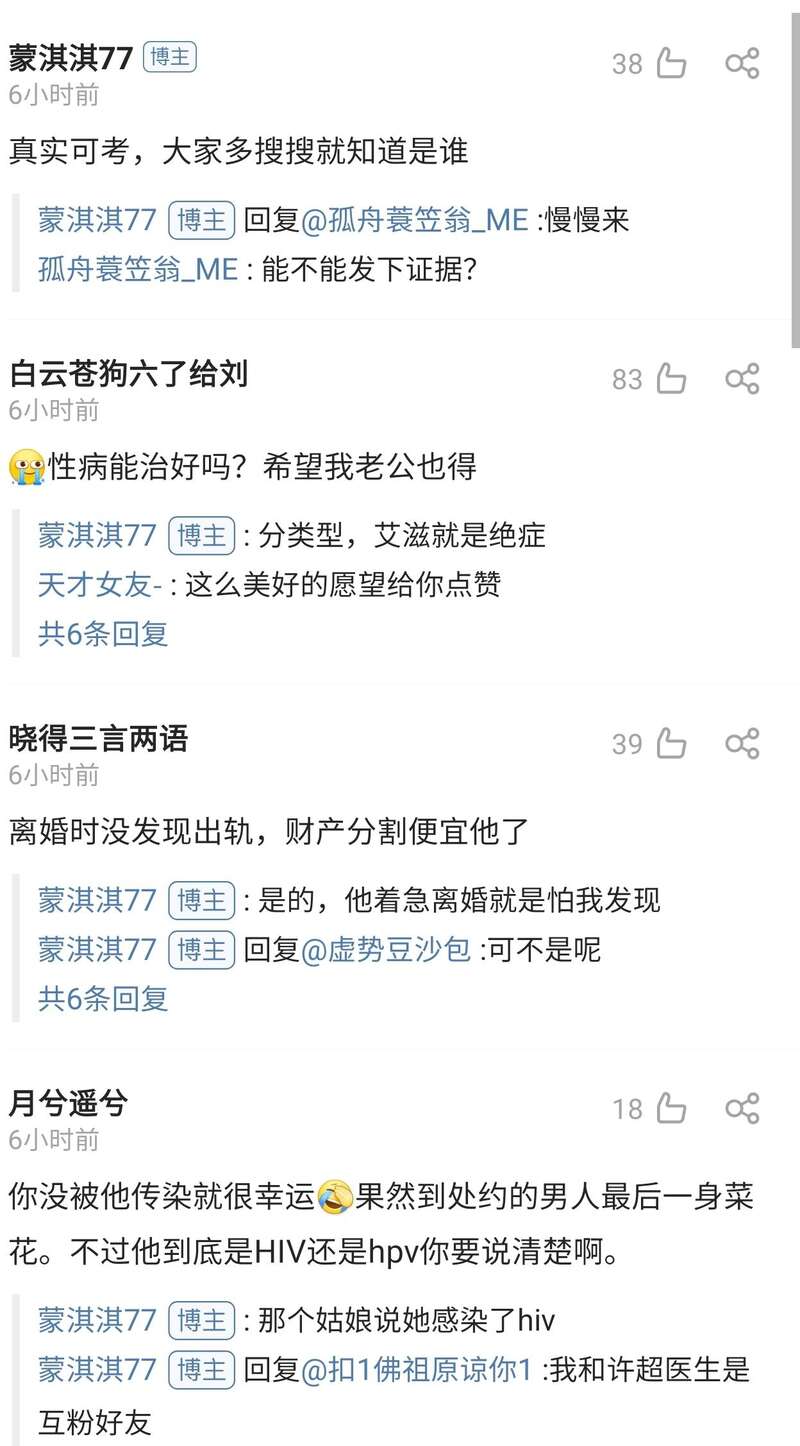Like the comment by 月兮遥兮

pos(671,1109)
